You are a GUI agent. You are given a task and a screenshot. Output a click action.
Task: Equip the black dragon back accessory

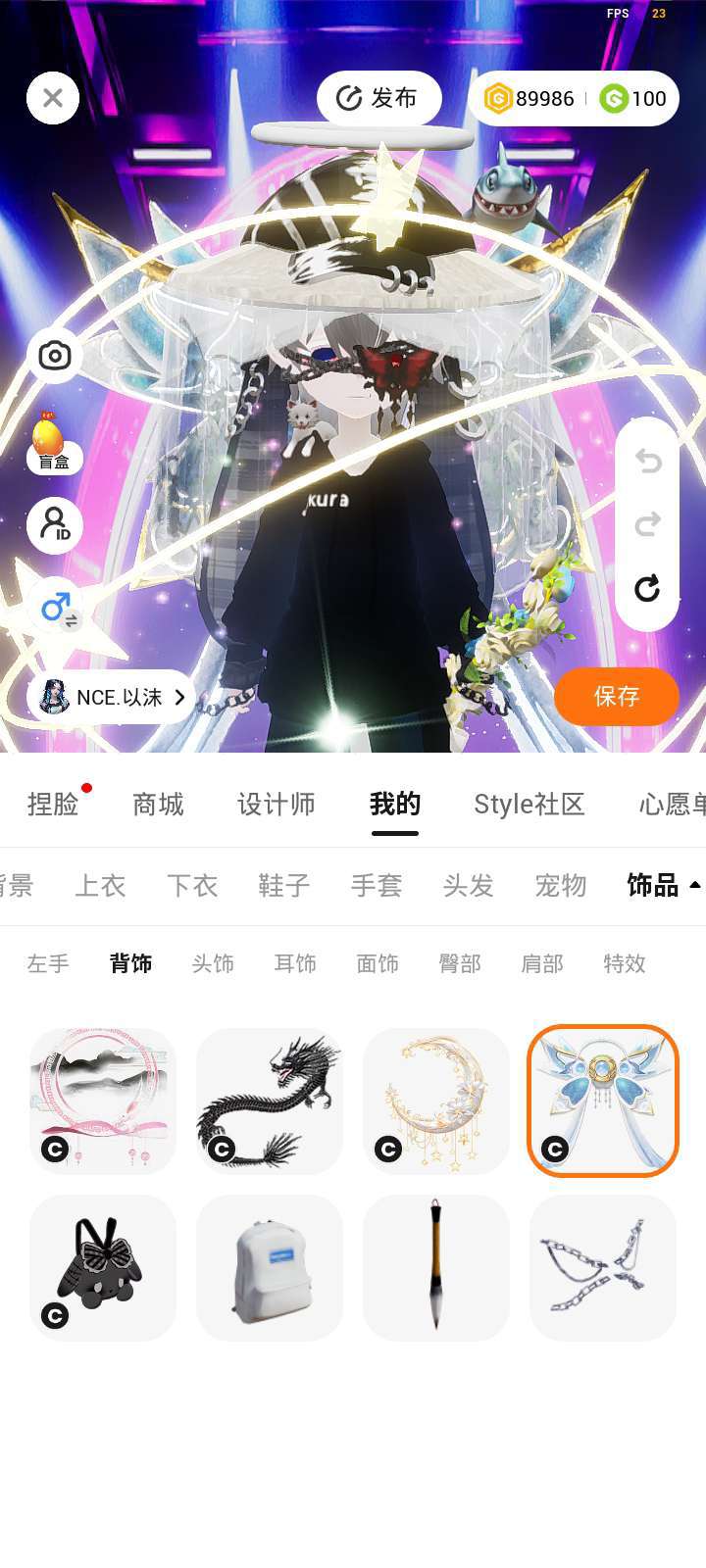(x=270, y=1102)
